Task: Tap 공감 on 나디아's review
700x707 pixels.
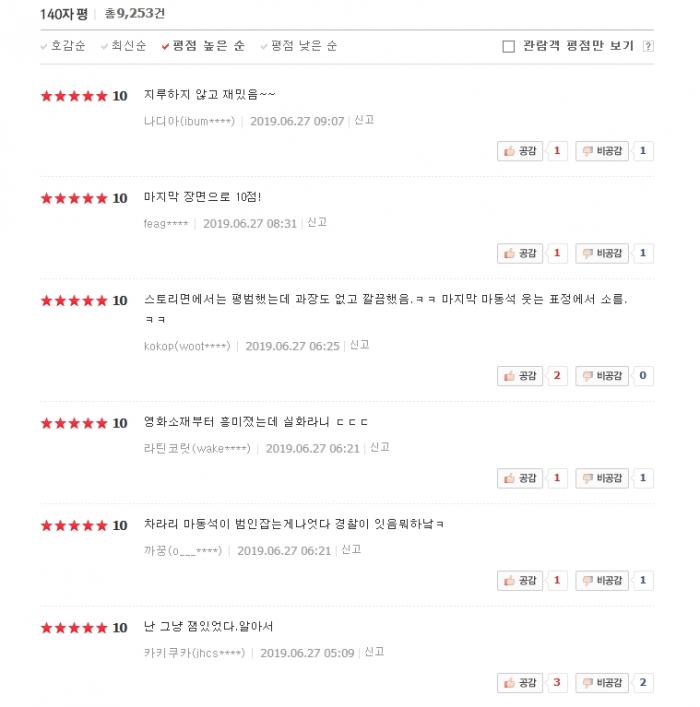Action: coord(521,151)
